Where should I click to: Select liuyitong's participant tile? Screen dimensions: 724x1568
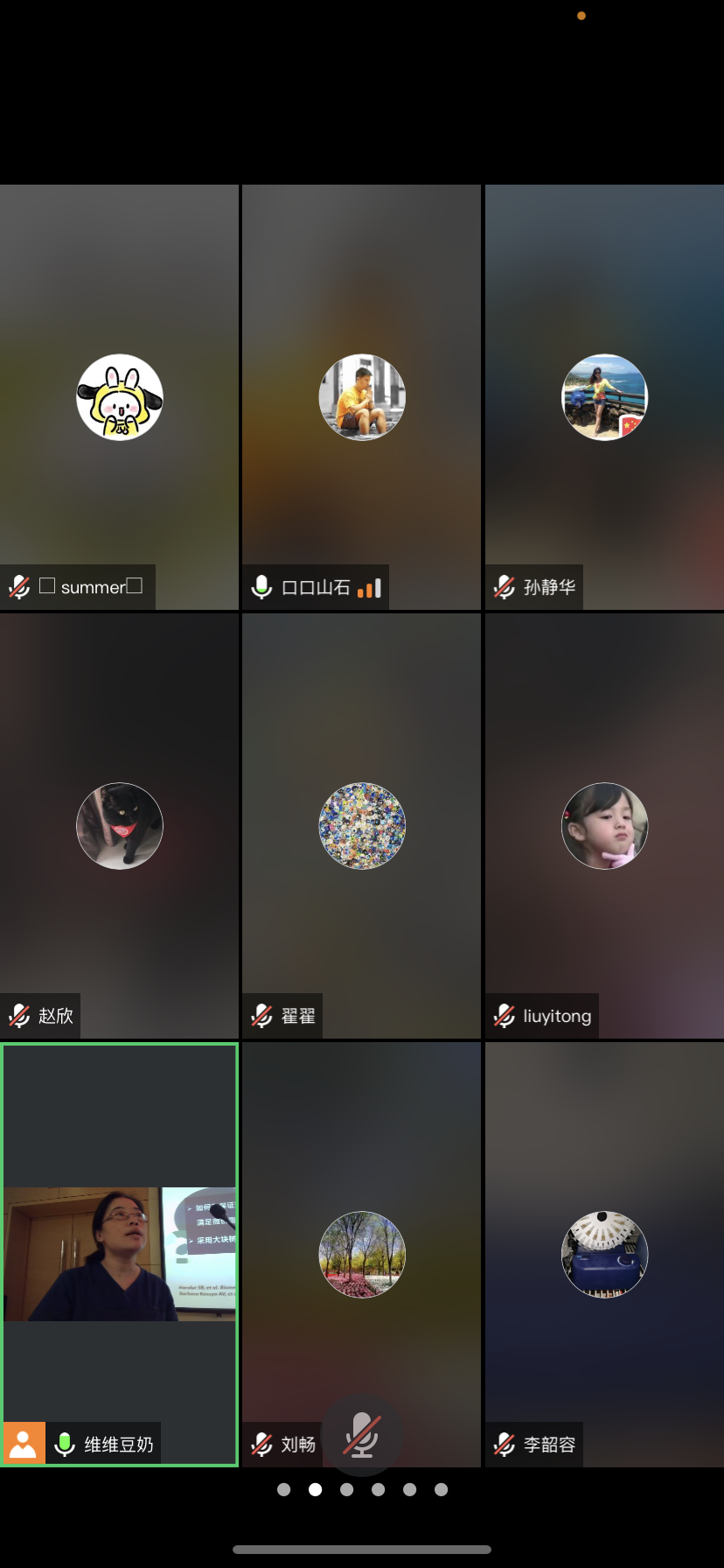coord(604,826)
